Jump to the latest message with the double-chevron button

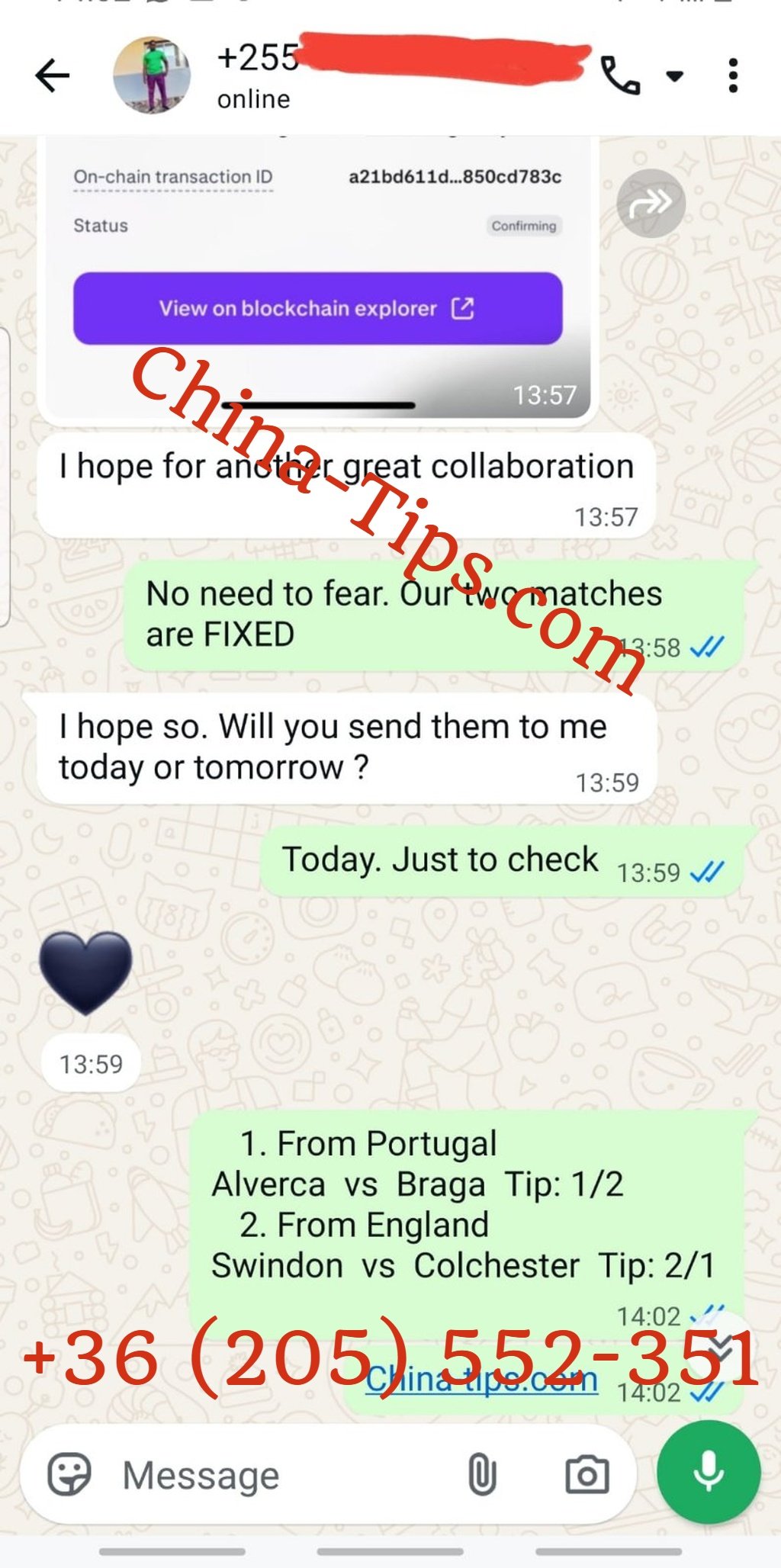coord(721,1349)
